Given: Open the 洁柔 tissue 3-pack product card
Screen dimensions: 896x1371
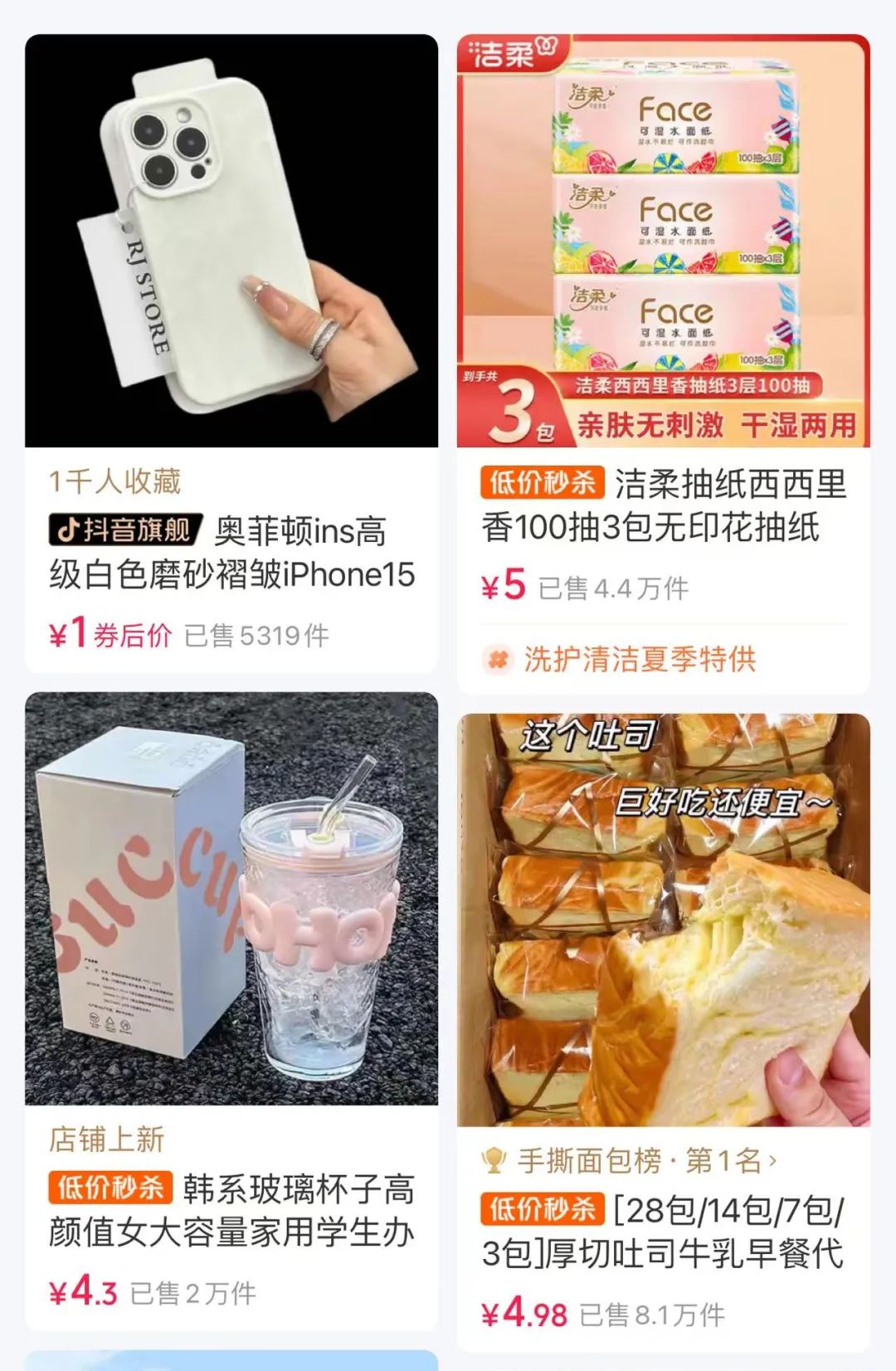Looking at the screenshot, I should click(663, 241).
